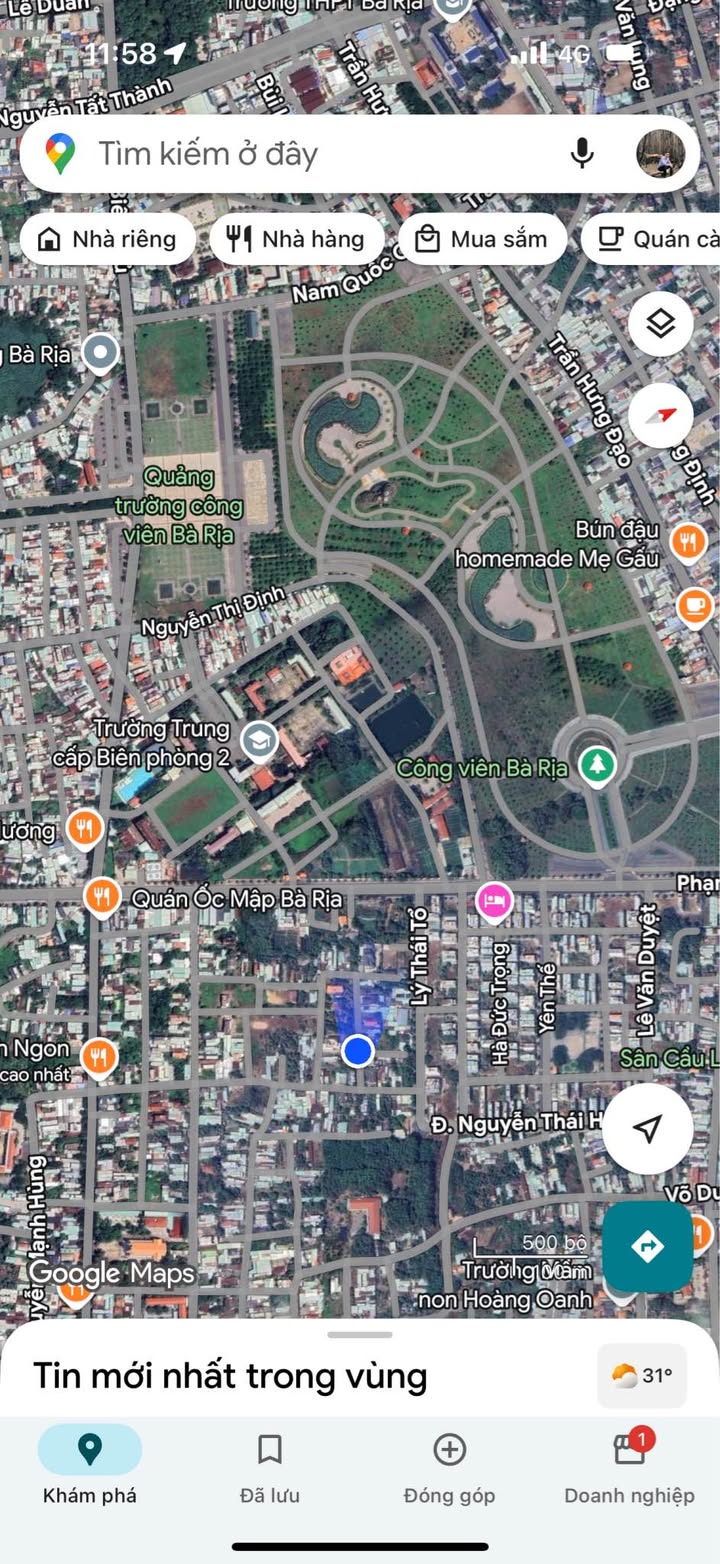
Task: Open the "Quán Ốc Mập Bà Rịa" restaurant pin
Action: pyautogui.click(x=101, y=897)
